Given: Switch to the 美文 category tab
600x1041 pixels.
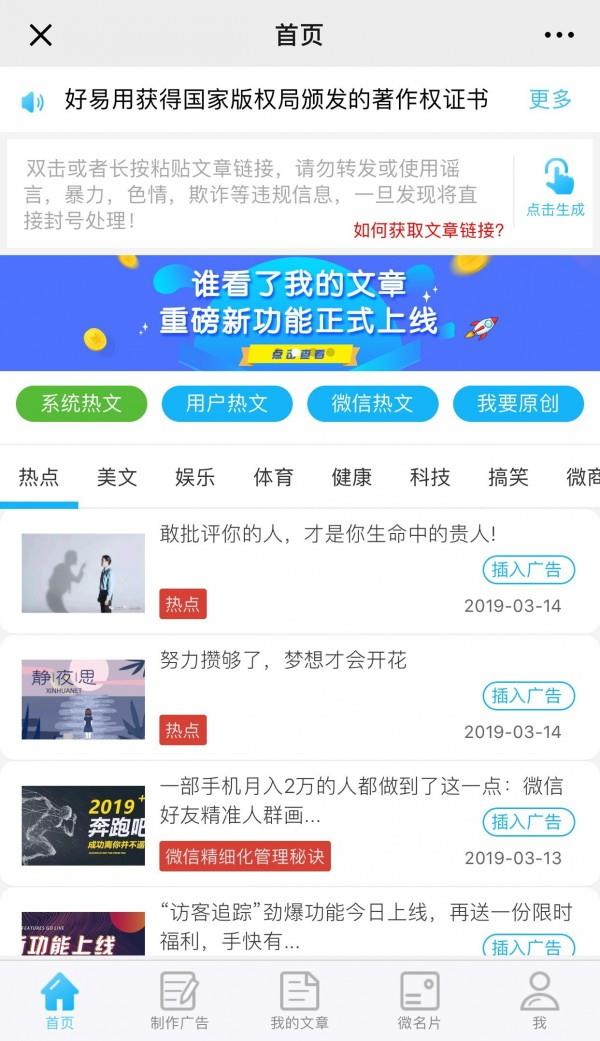Looking at the screenshot, I should click(x=117, y=477).
